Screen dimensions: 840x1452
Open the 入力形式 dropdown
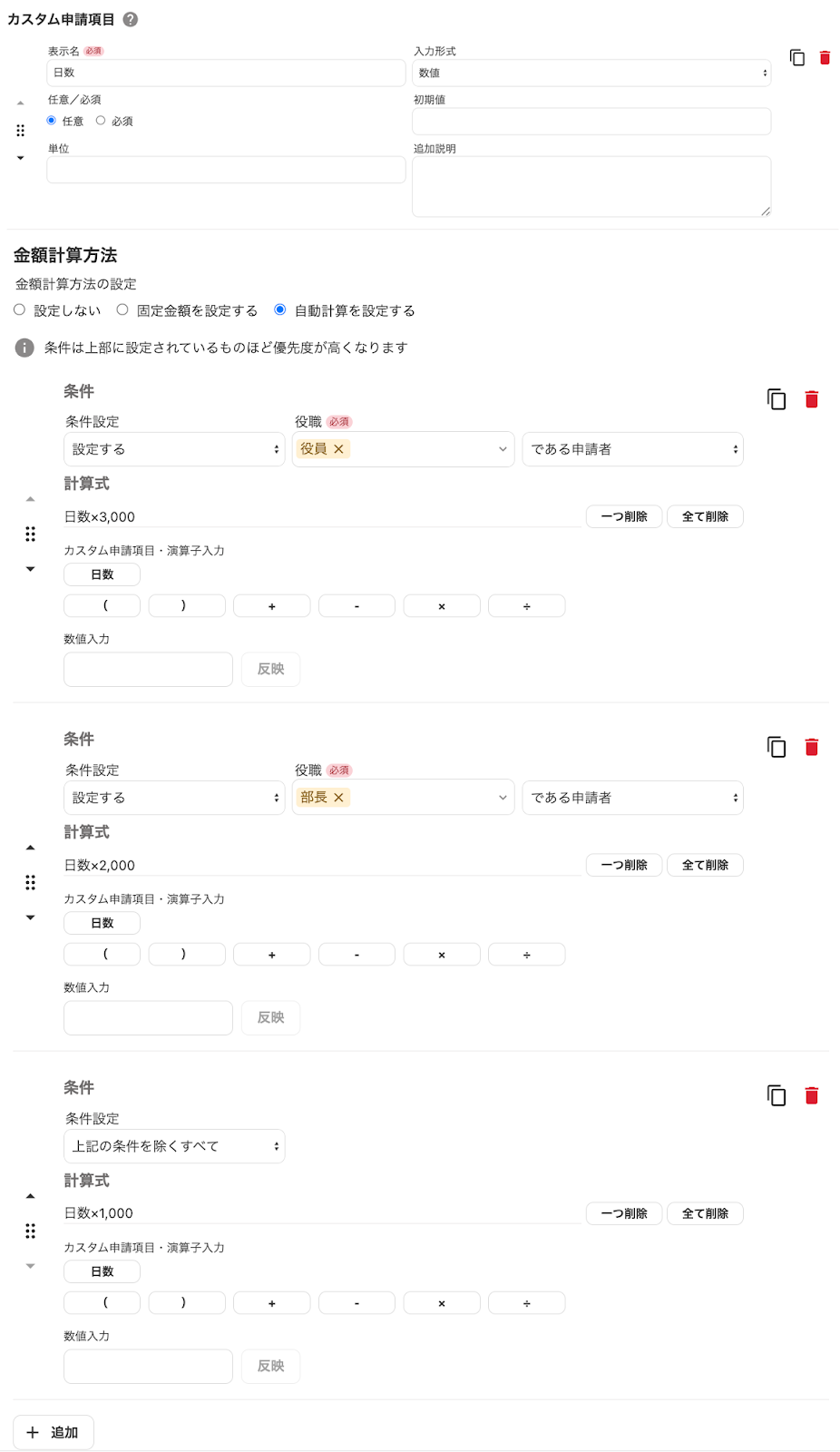591,73
